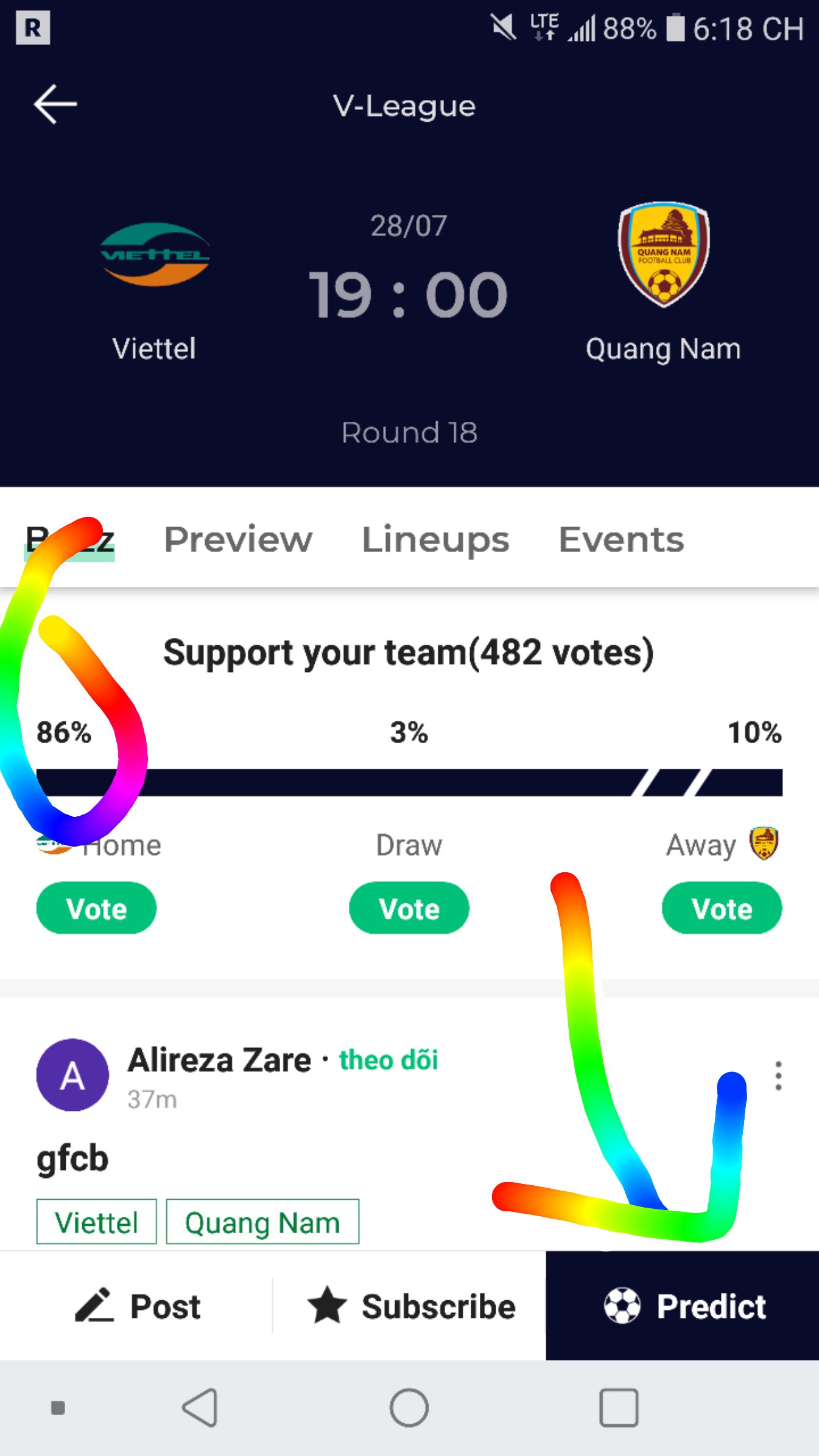Viewport: 819px width, 1456px height.
Task: Go to the Android home screen
Action: [x=409, y=1407]
